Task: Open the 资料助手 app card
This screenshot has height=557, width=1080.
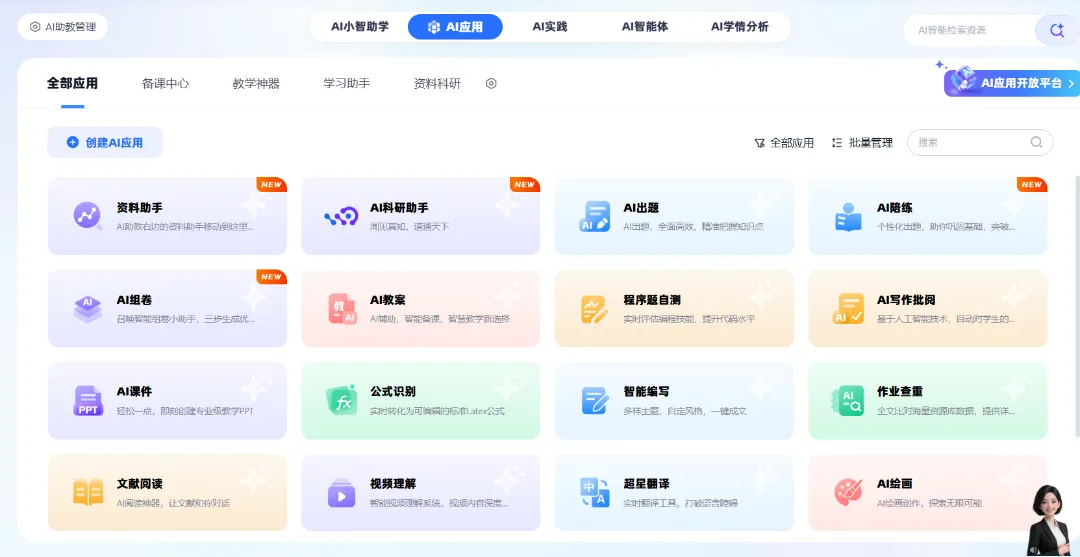Action: [x=167, y=216]
